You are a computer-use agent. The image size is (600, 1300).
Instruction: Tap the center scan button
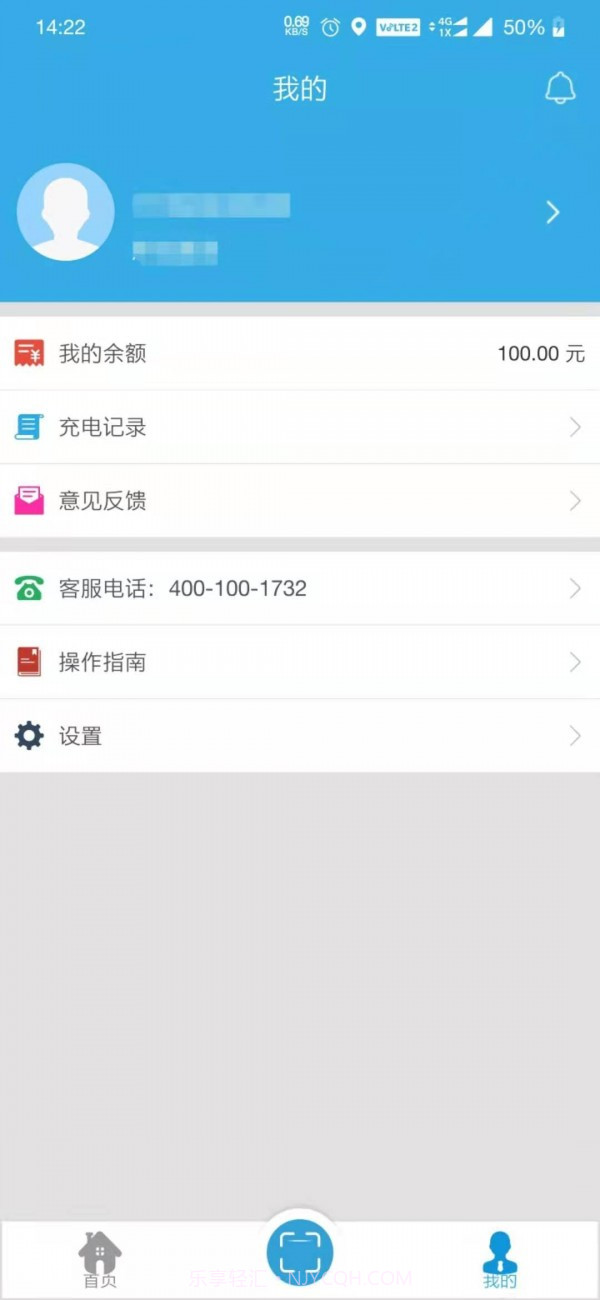(x=300, y=1251)
